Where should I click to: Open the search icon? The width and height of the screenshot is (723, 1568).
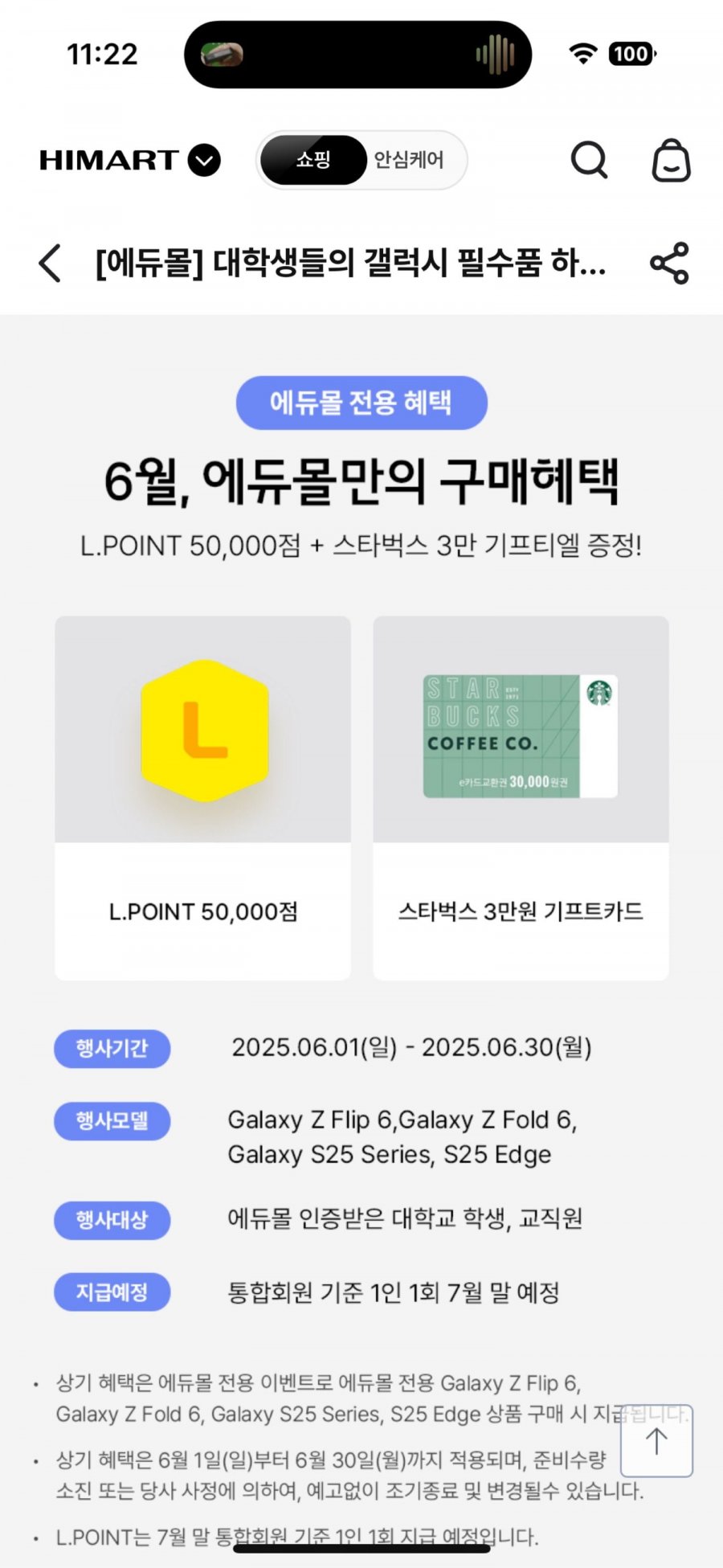pos(589,160)
